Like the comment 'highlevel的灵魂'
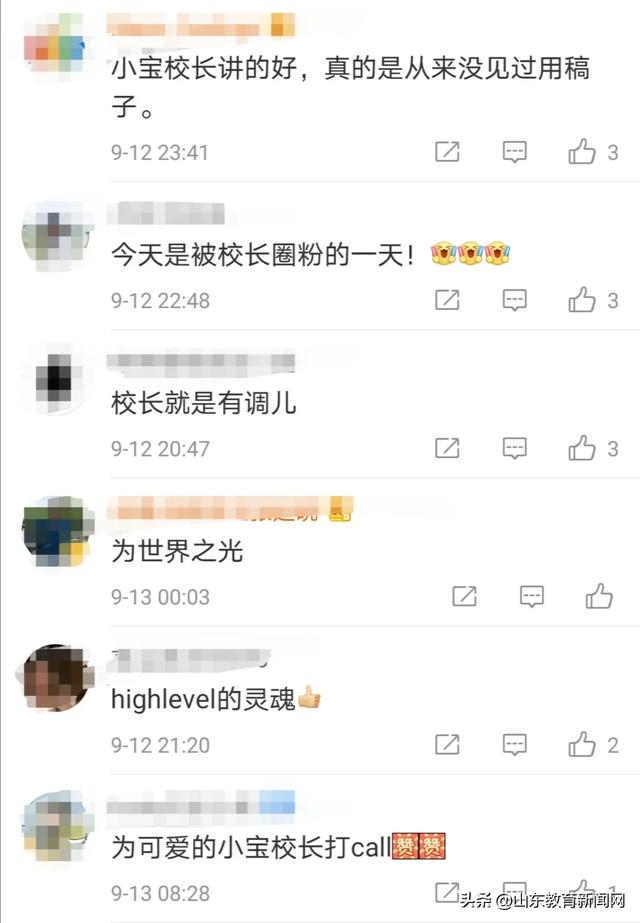This screenshot has height=923, width=640. tap(582, 744)
